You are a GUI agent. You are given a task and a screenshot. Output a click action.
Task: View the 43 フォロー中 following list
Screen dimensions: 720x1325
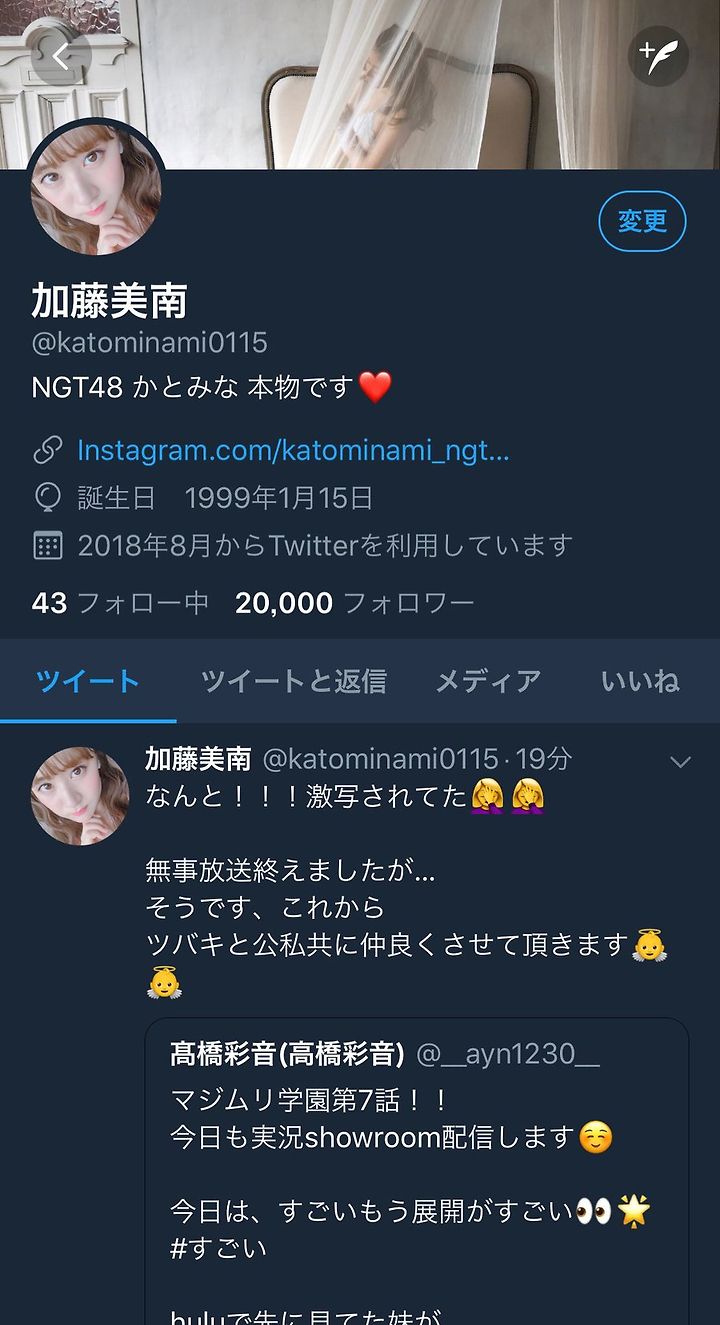[121, 603]
